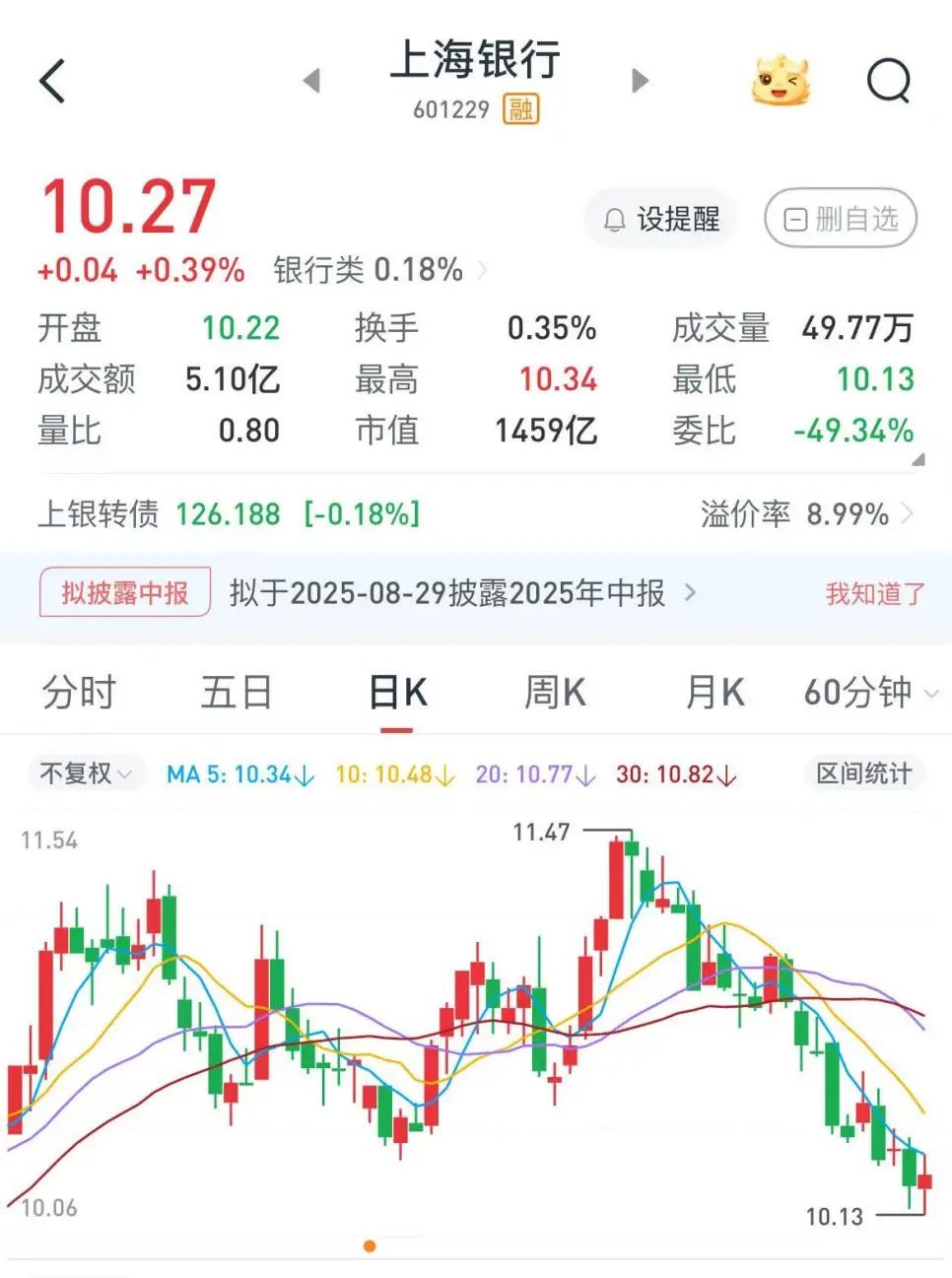The height and width of the screenshot is (1278, 952).
Task: Switch to the previous stock arrow
Action: point(311,81)
